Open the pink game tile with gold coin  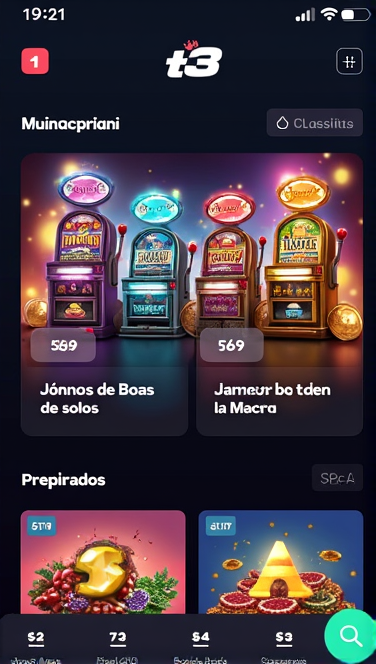point(103,562)
